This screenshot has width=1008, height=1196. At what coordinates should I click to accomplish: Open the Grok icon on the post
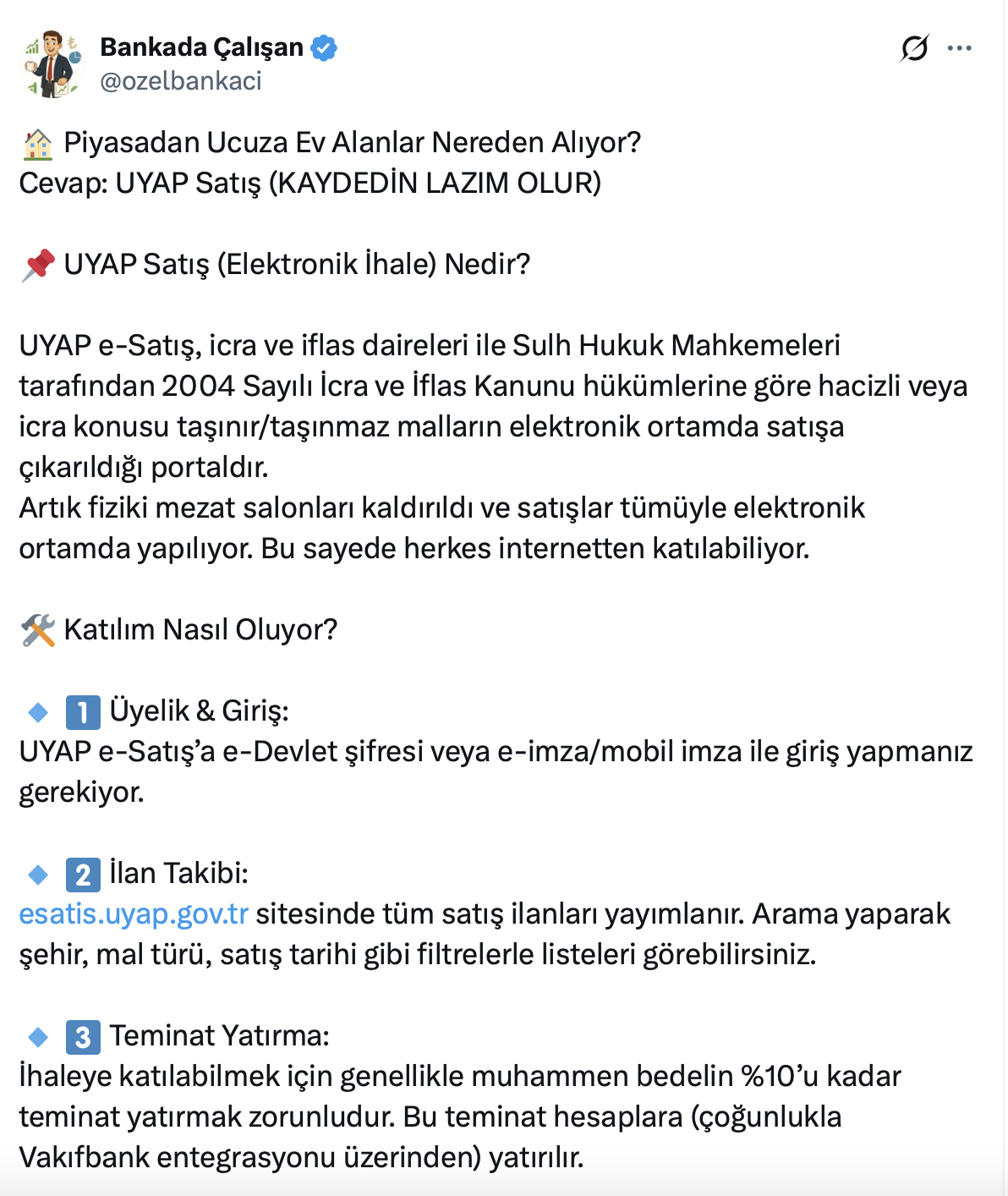(x=914, y=48)
